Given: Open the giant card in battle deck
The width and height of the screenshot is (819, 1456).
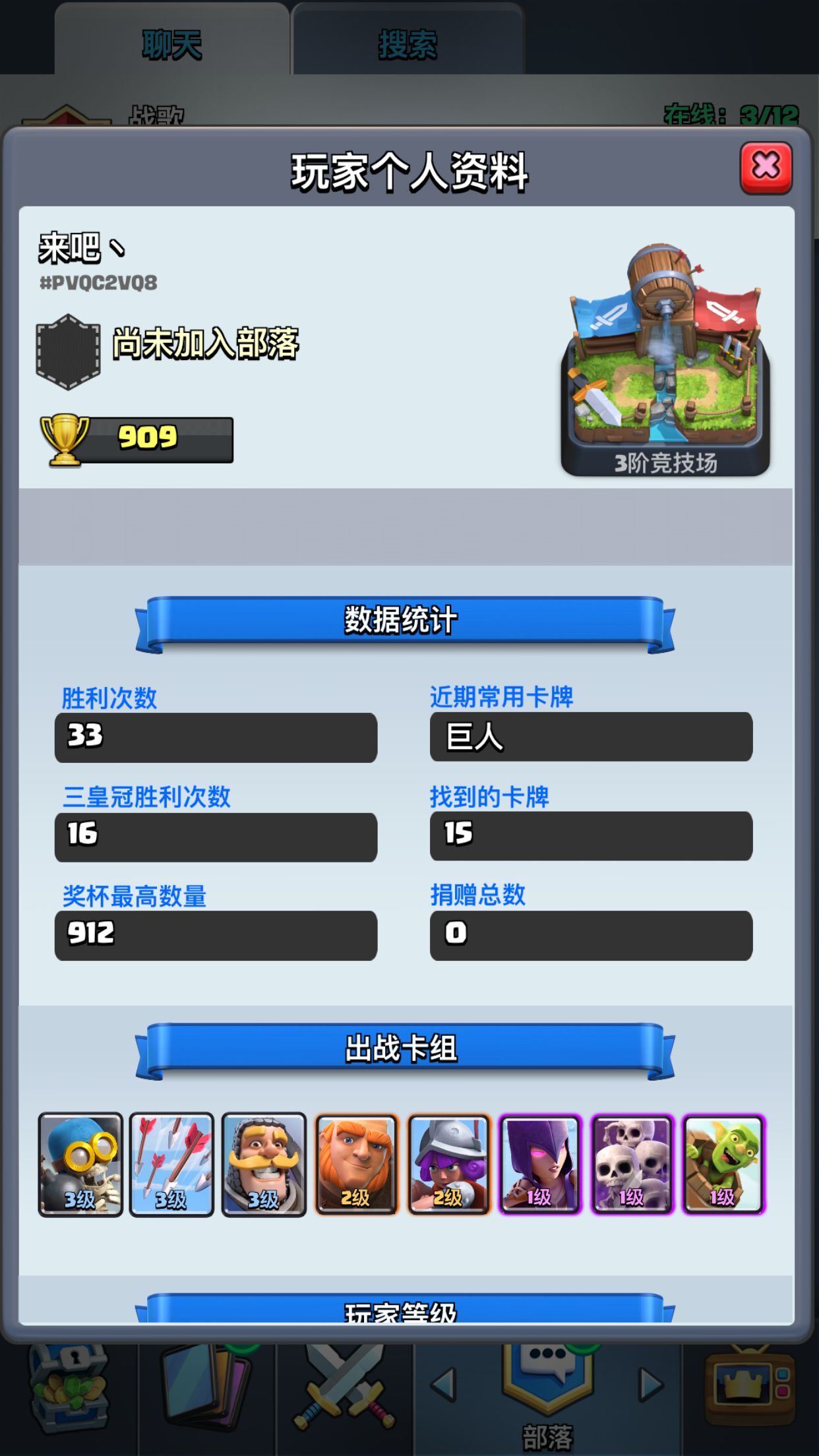Looking at the screenshot, I should click(x=356, y=1164).
